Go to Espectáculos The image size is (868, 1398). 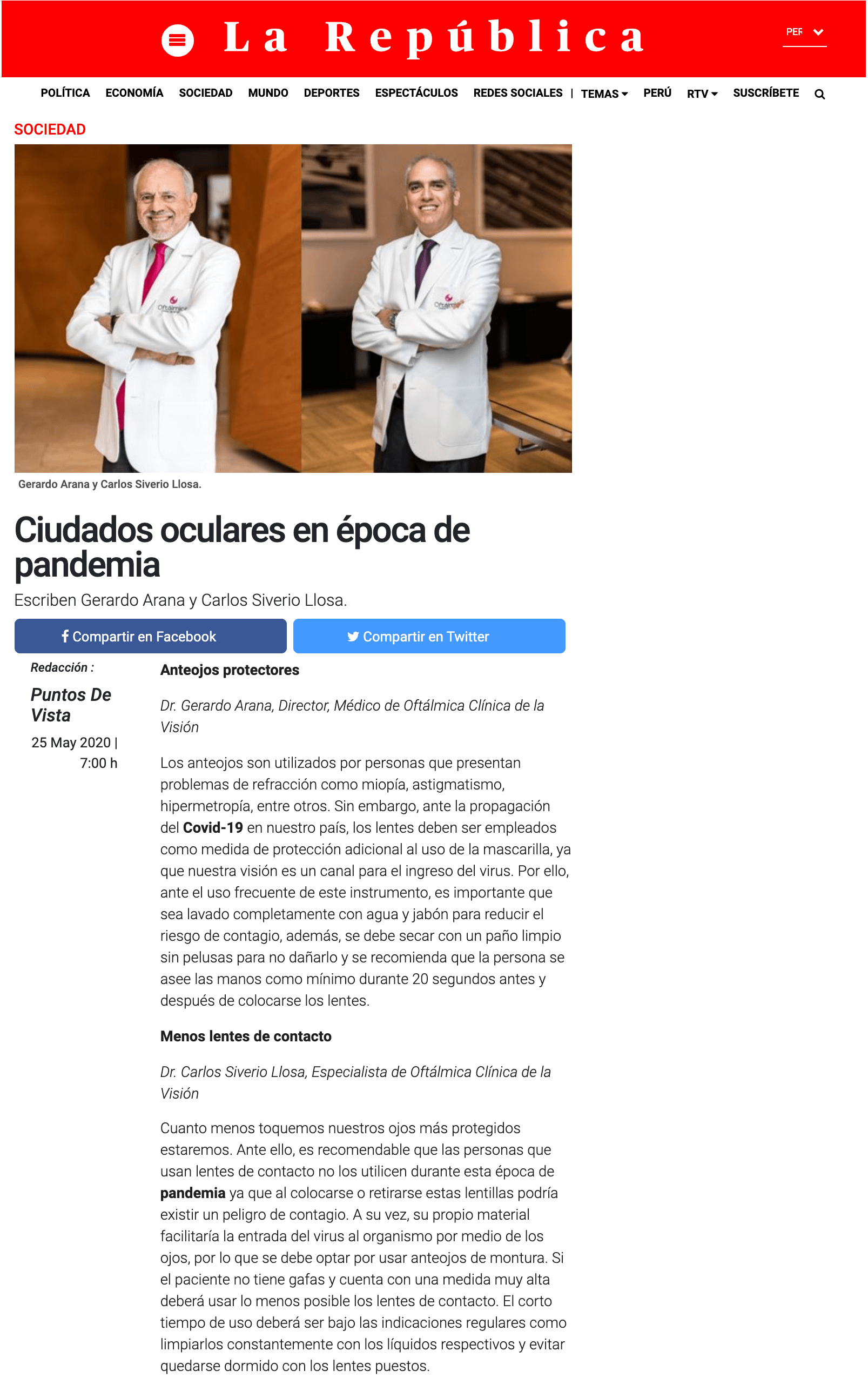(417, 93)
